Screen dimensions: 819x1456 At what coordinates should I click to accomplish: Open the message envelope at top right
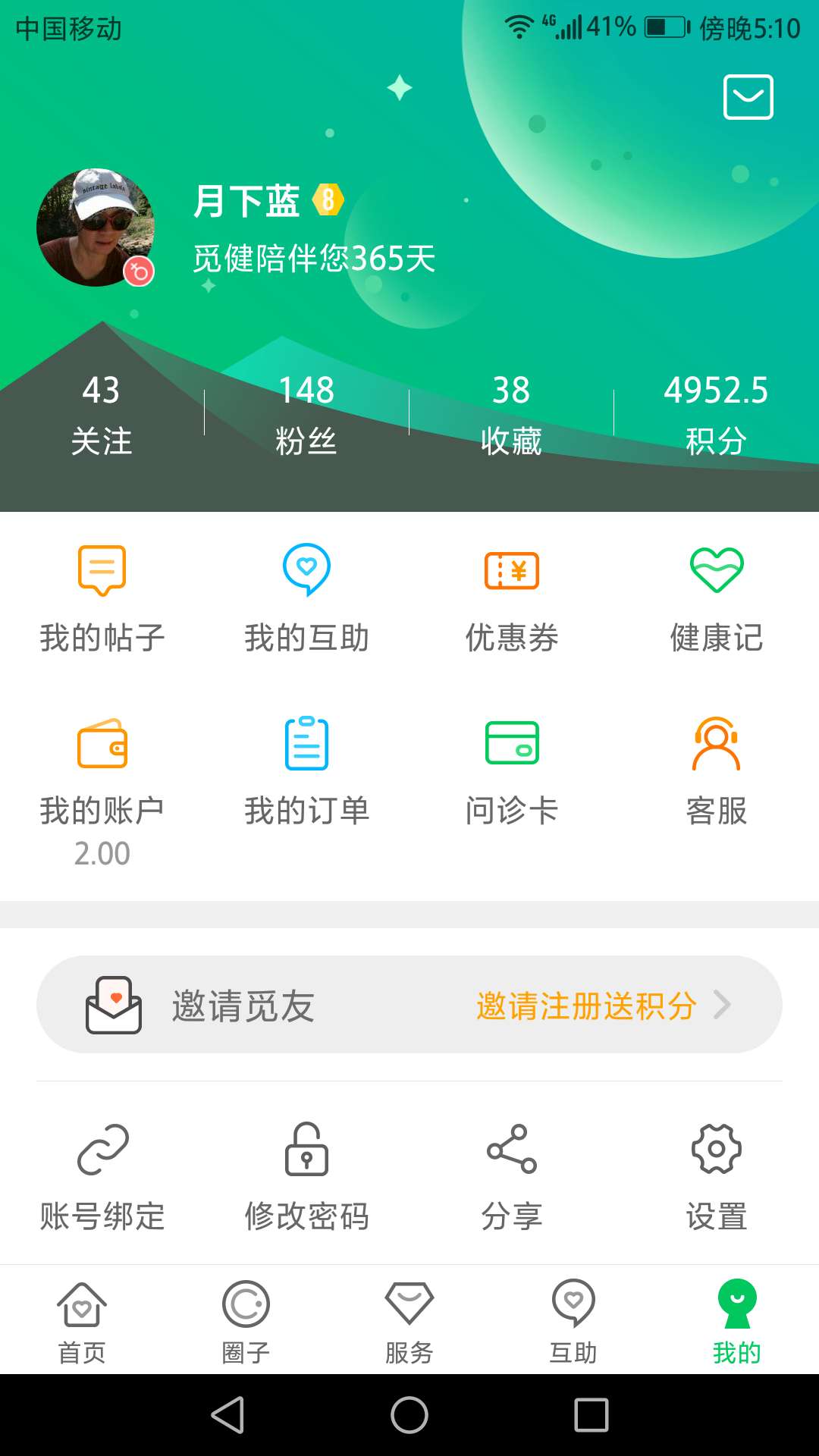747,97
